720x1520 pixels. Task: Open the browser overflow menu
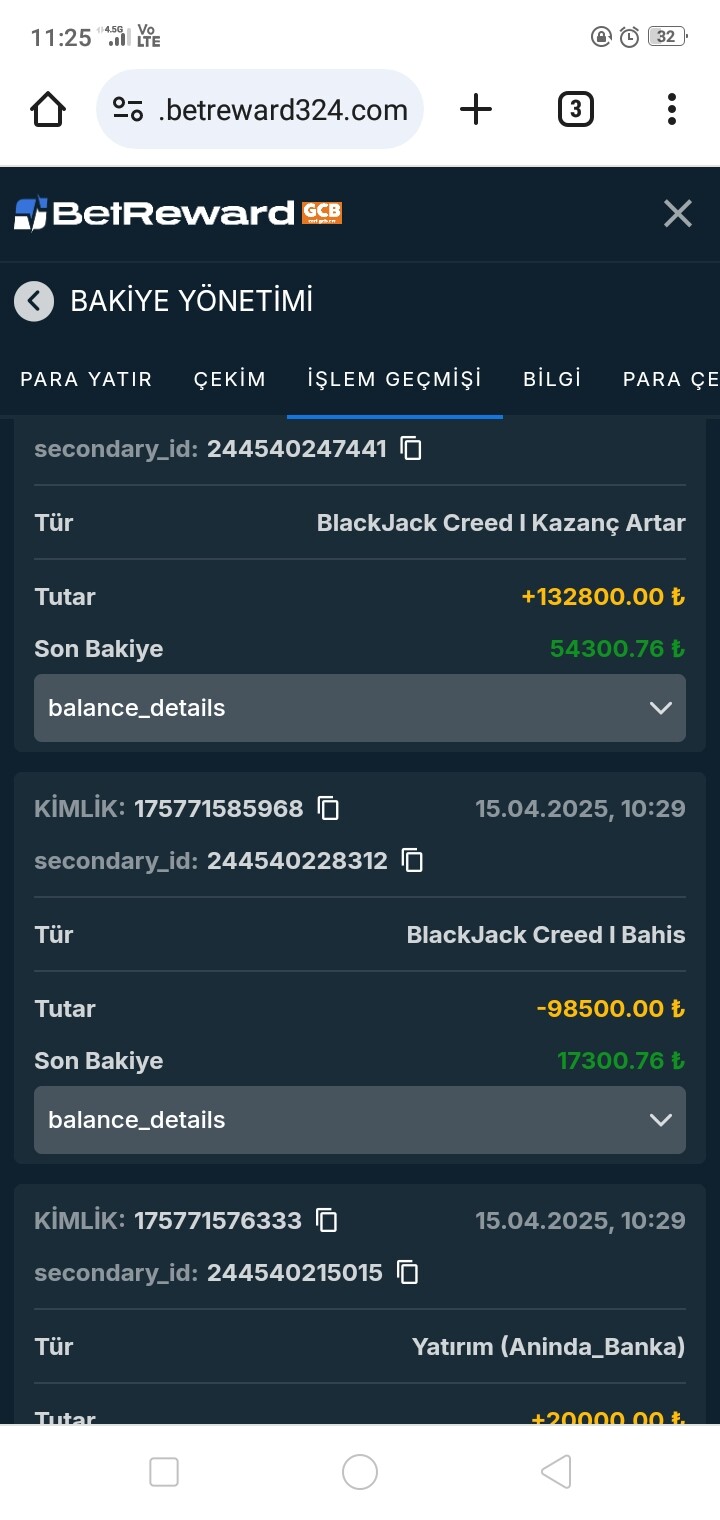coord(672,109)
